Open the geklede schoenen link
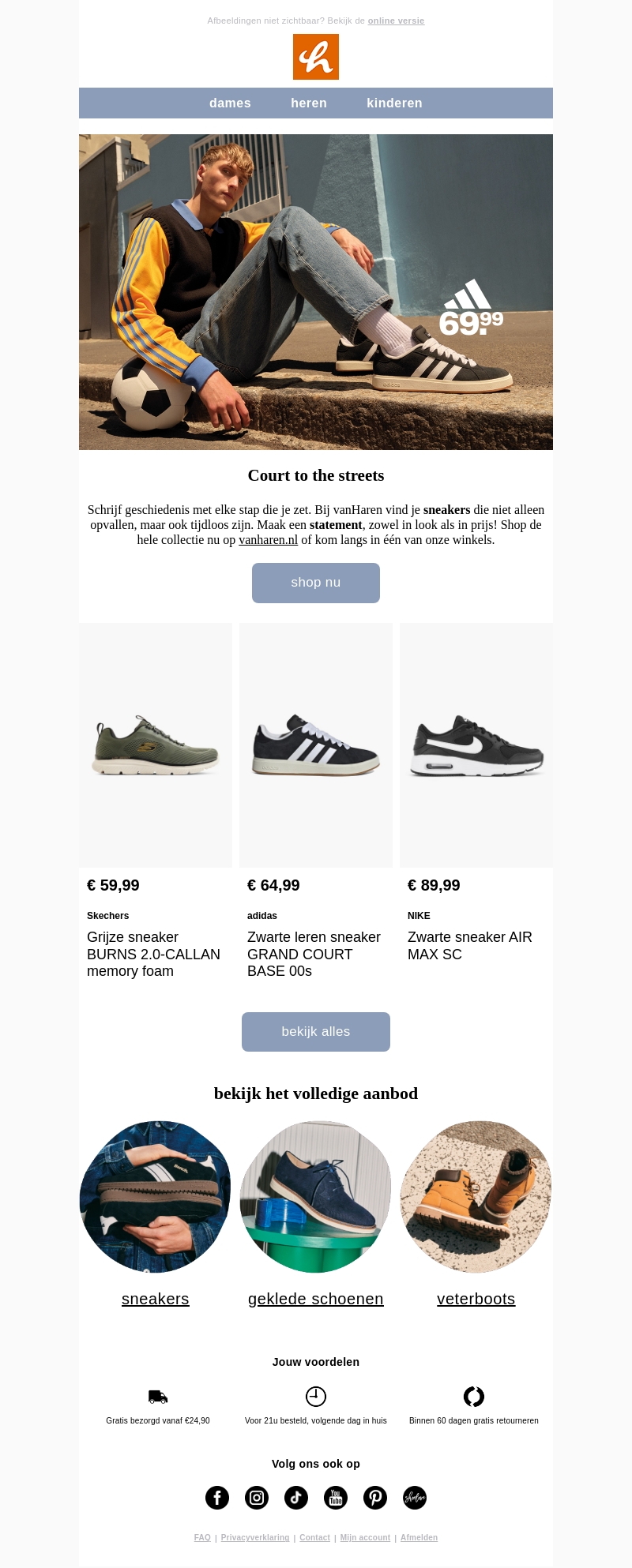The image size is (632, 1568). [x=316, y=1299]
